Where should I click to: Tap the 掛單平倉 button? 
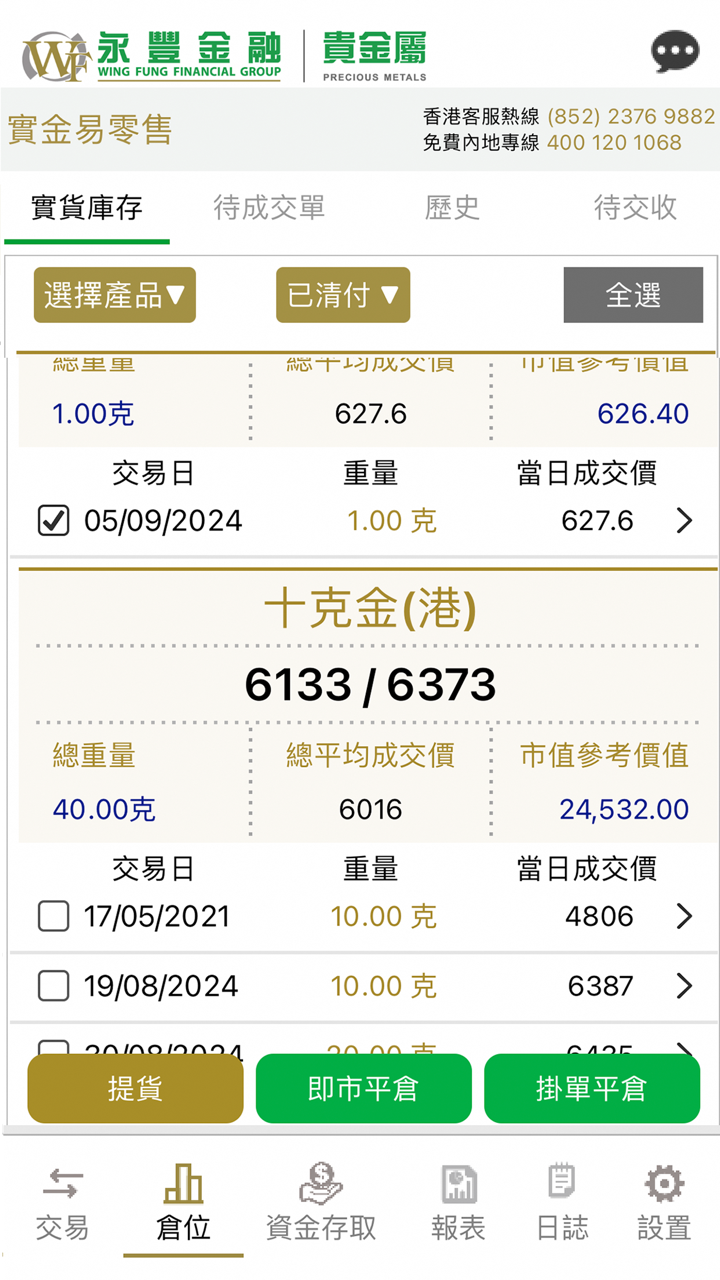[x=592, y=1088]
